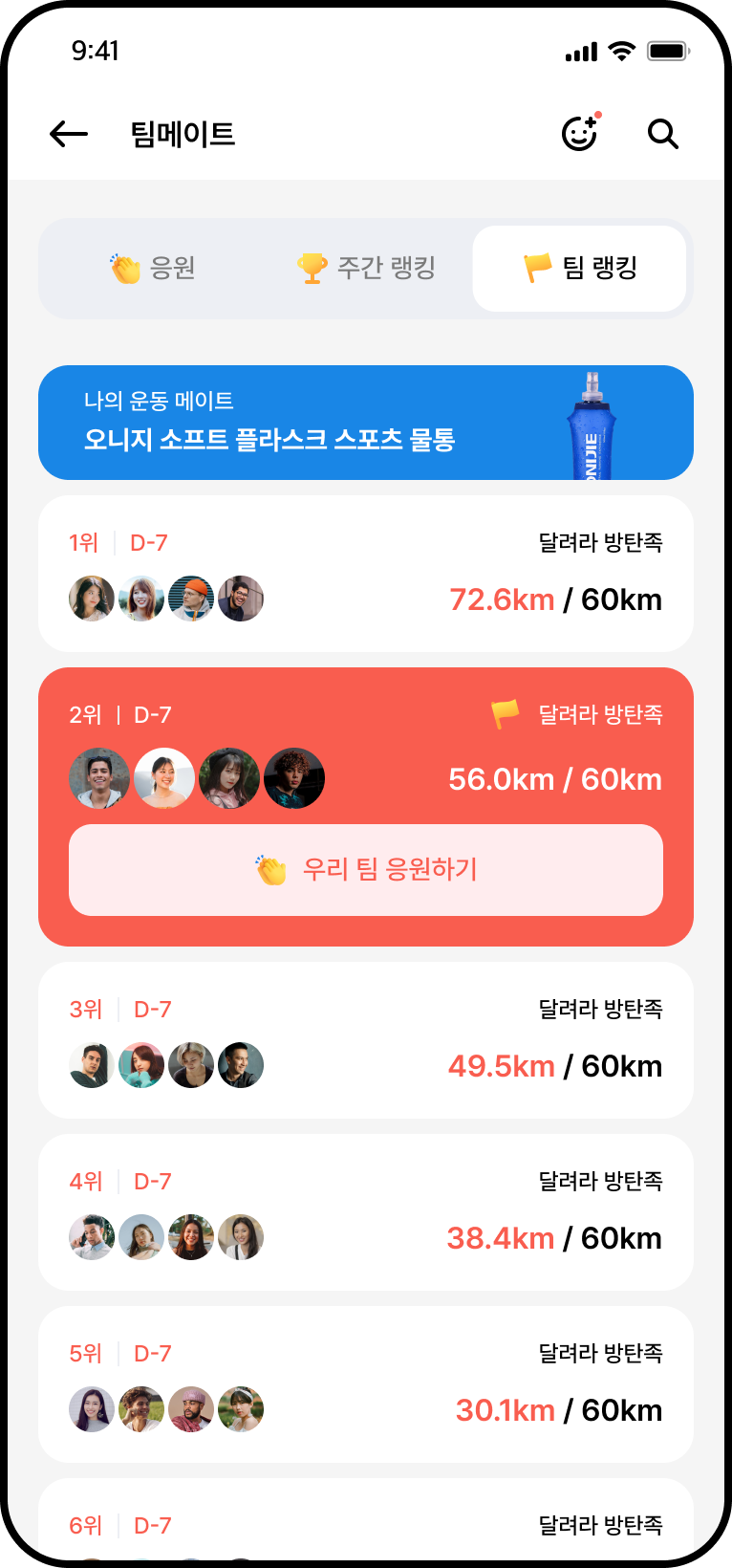The width and height of the screenshot is (732, 1568).
Task: Open the add friend smiley icon
Action: (x=579, y=133)
